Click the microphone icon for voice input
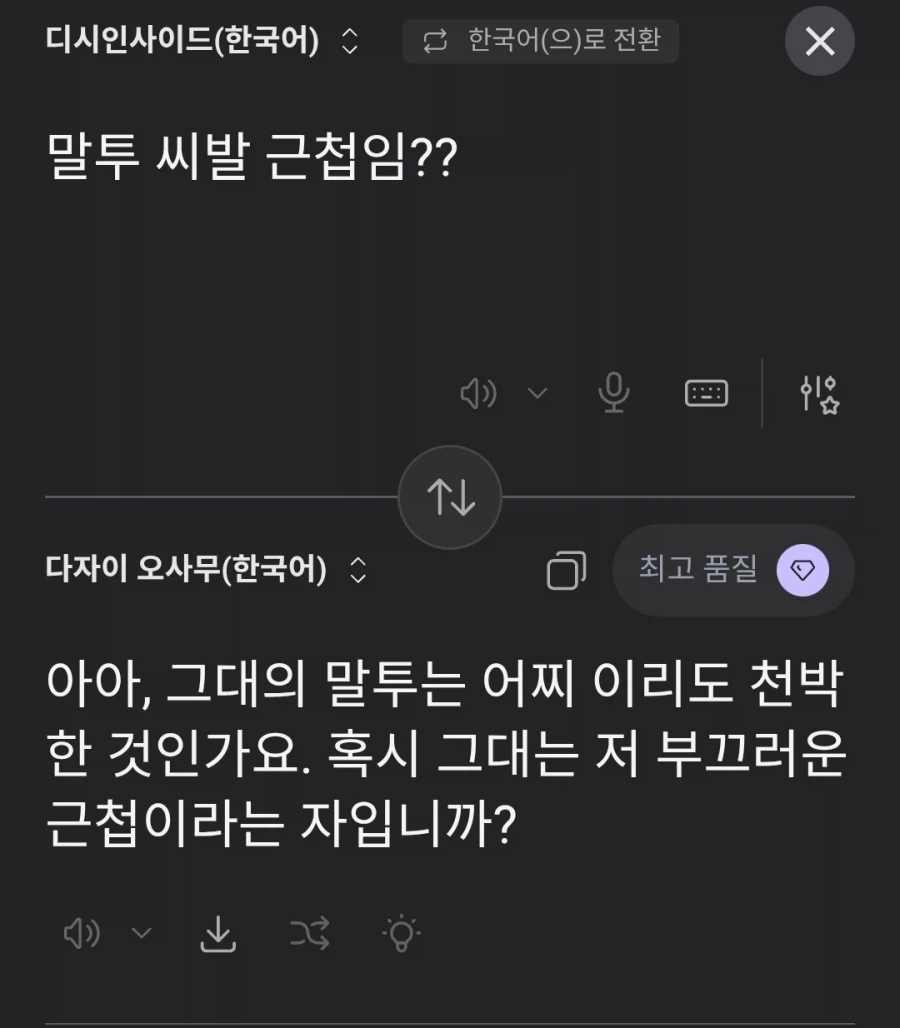 coord(613,393)
